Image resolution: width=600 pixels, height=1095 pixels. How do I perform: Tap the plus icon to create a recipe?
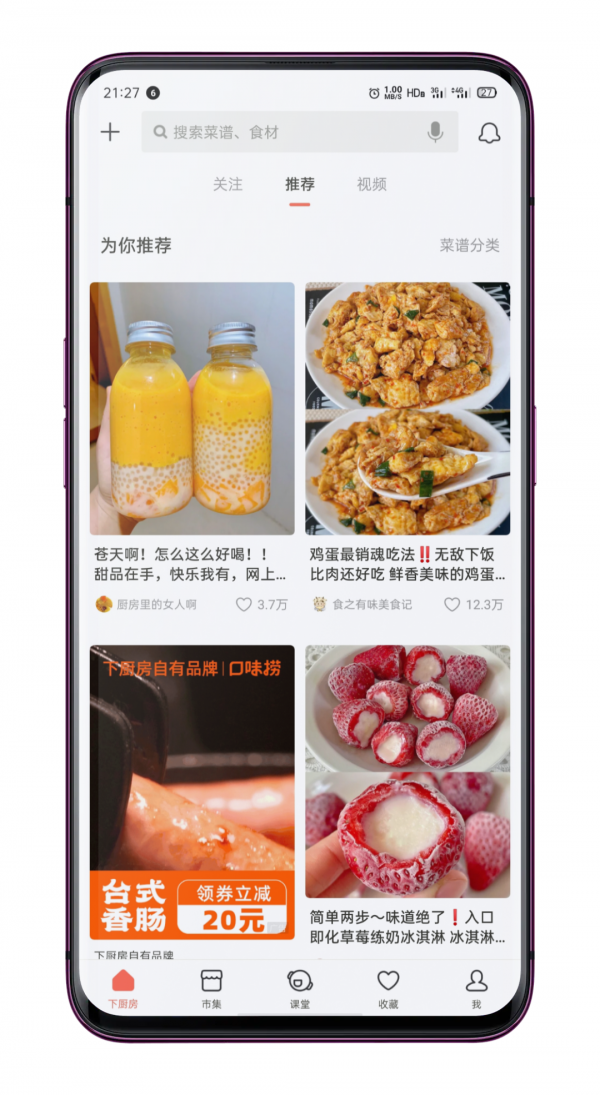110,132
